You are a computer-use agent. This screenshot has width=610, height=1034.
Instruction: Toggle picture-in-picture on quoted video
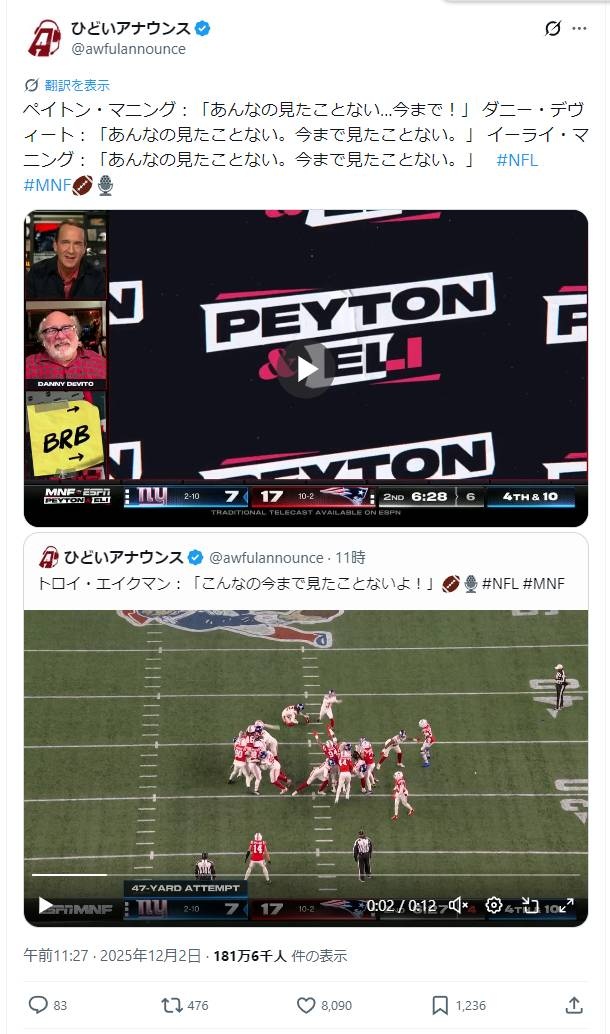pyautogui.click(x=530, y=905)
